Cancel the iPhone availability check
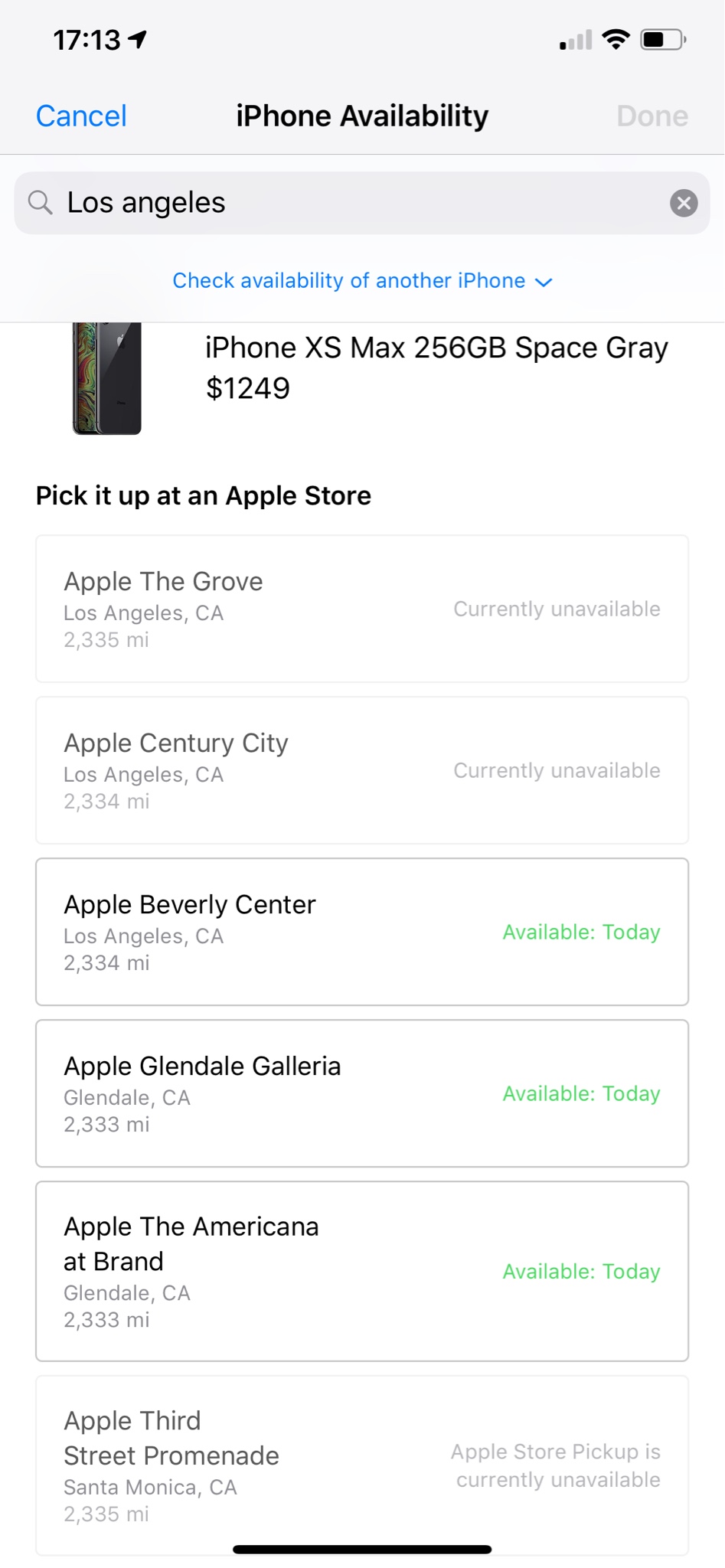The image size is (725, 1568). 81,116
